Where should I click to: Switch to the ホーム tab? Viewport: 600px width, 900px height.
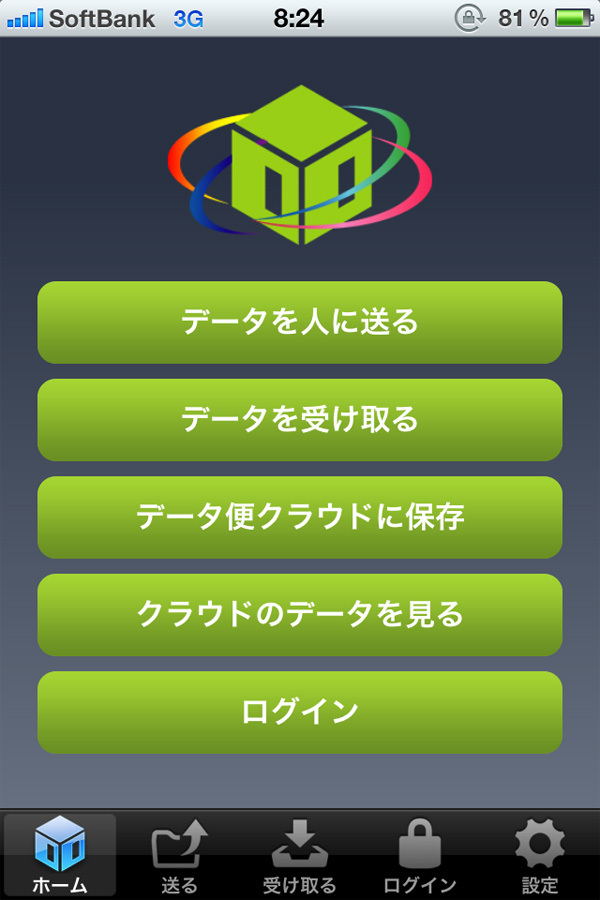coord(60,855)
